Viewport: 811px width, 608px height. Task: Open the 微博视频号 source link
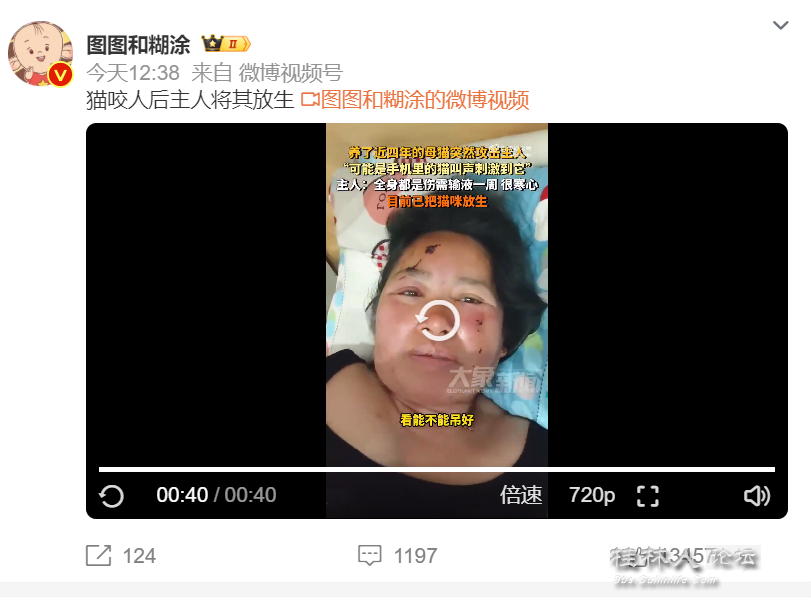click(290, 72)
